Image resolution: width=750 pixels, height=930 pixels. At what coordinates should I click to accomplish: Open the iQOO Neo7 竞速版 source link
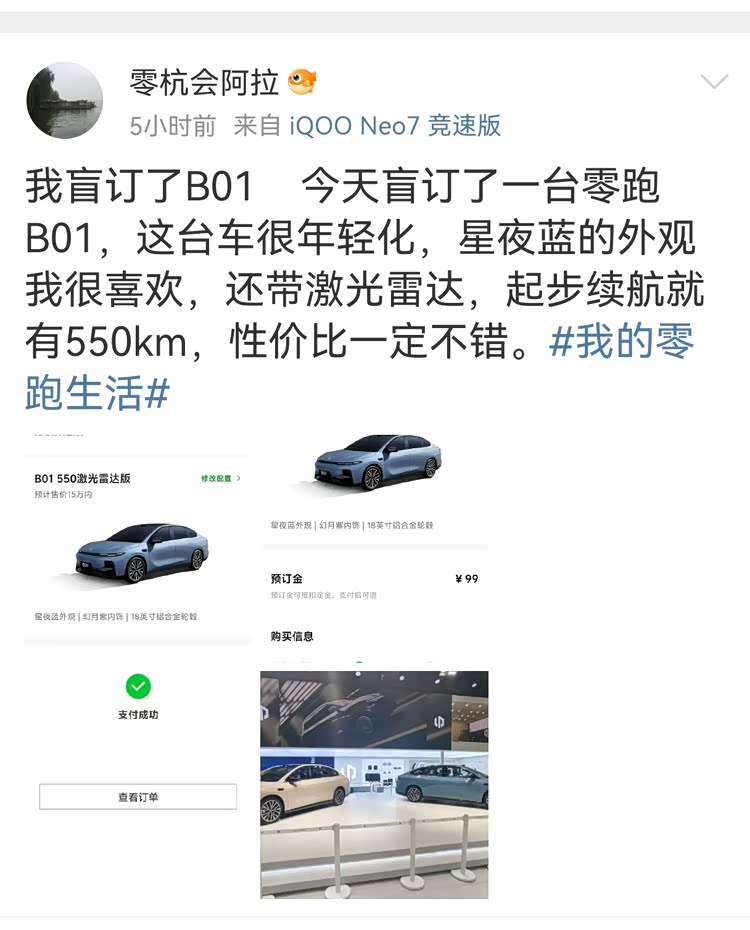[395, 126]
